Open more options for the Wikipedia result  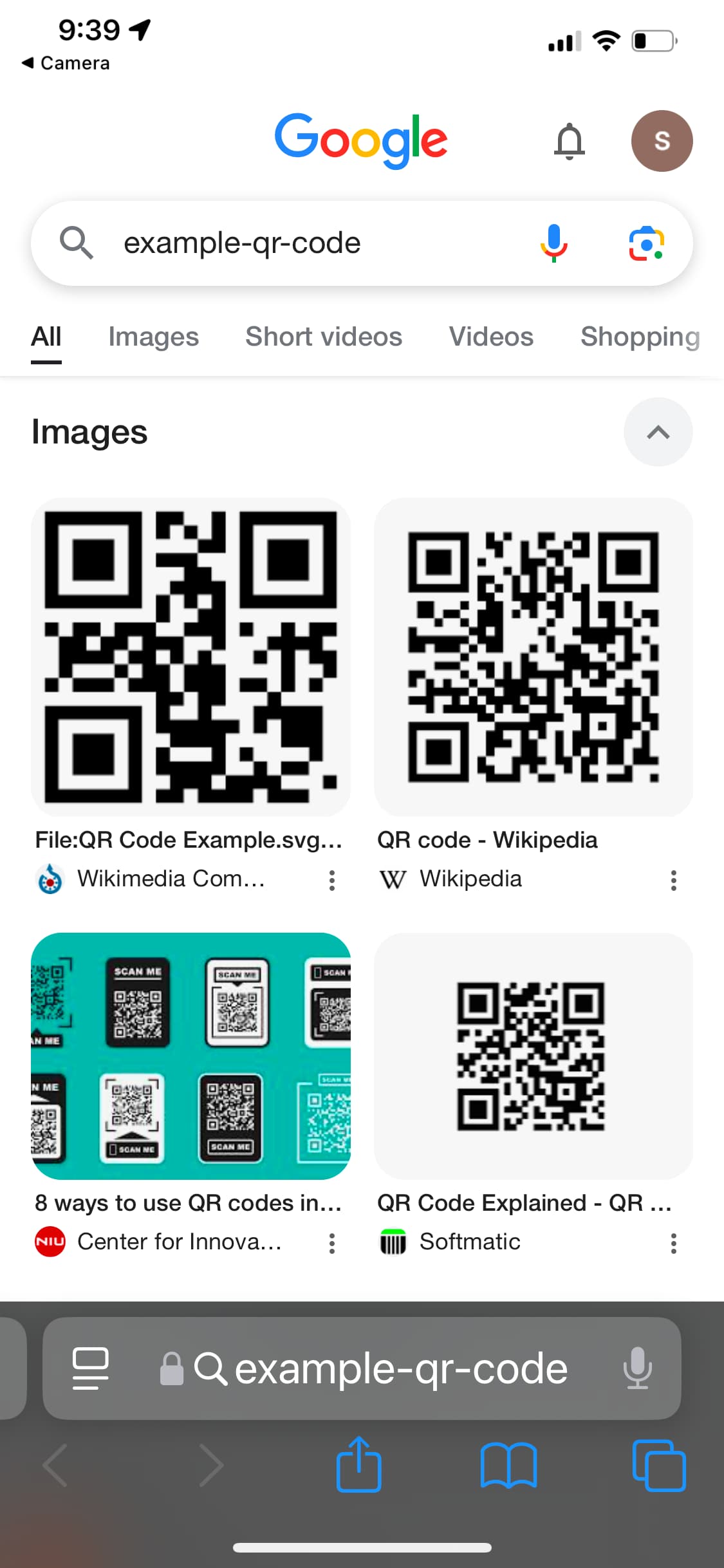click(674, 880)
